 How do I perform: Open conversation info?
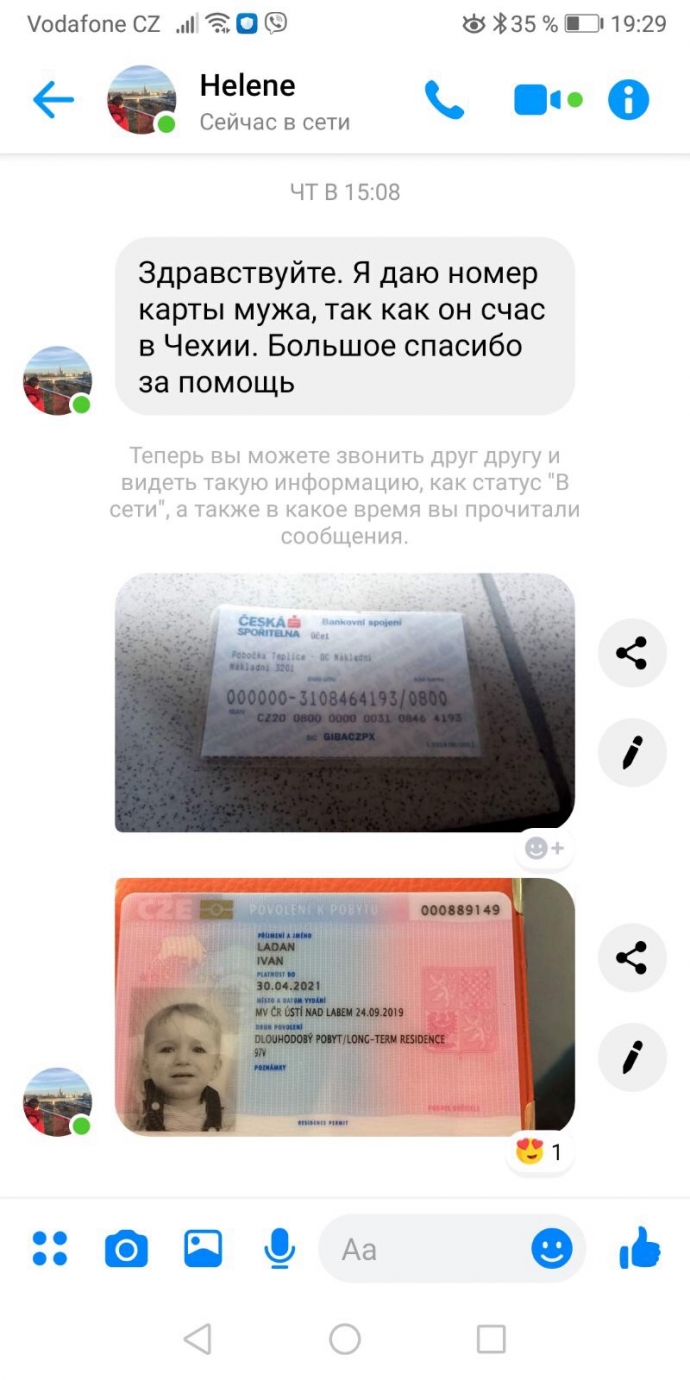pyautogui.click(x=629, y=100)
